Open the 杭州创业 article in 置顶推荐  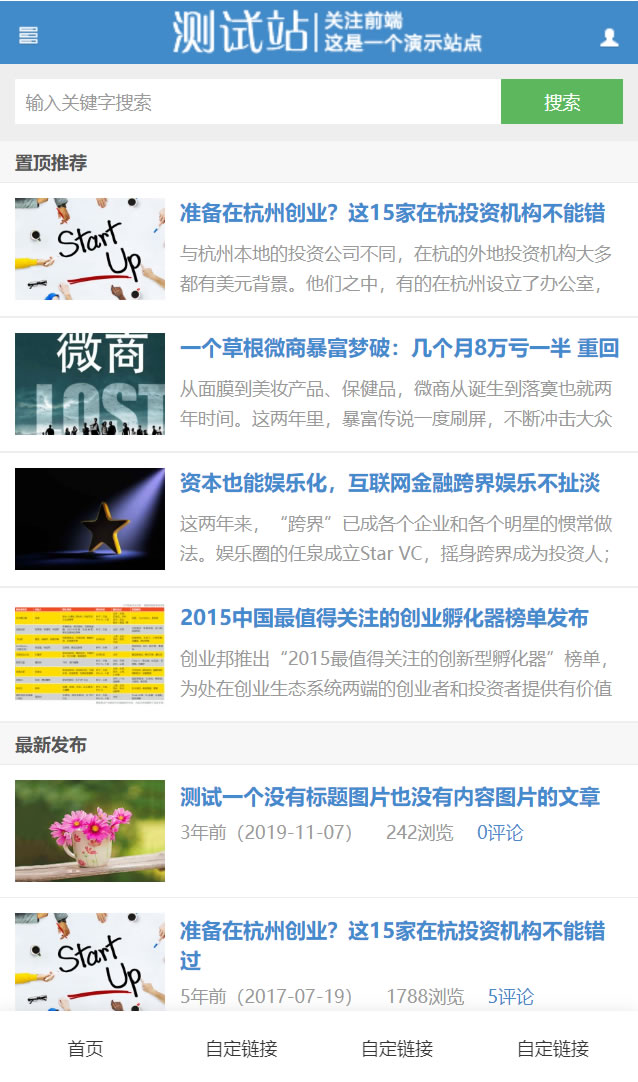click(392, 213)
